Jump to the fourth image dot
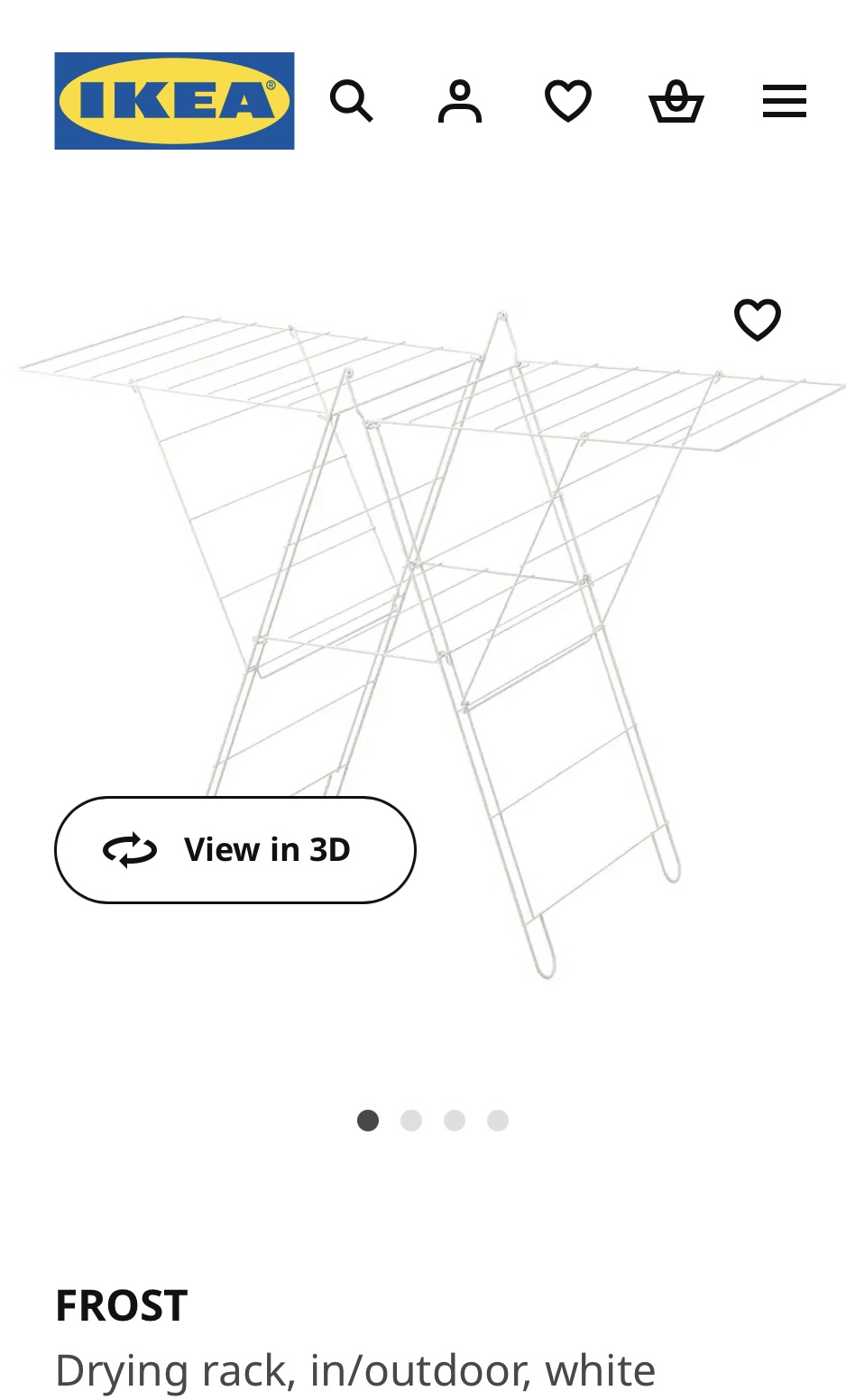 pos(498,1120)
